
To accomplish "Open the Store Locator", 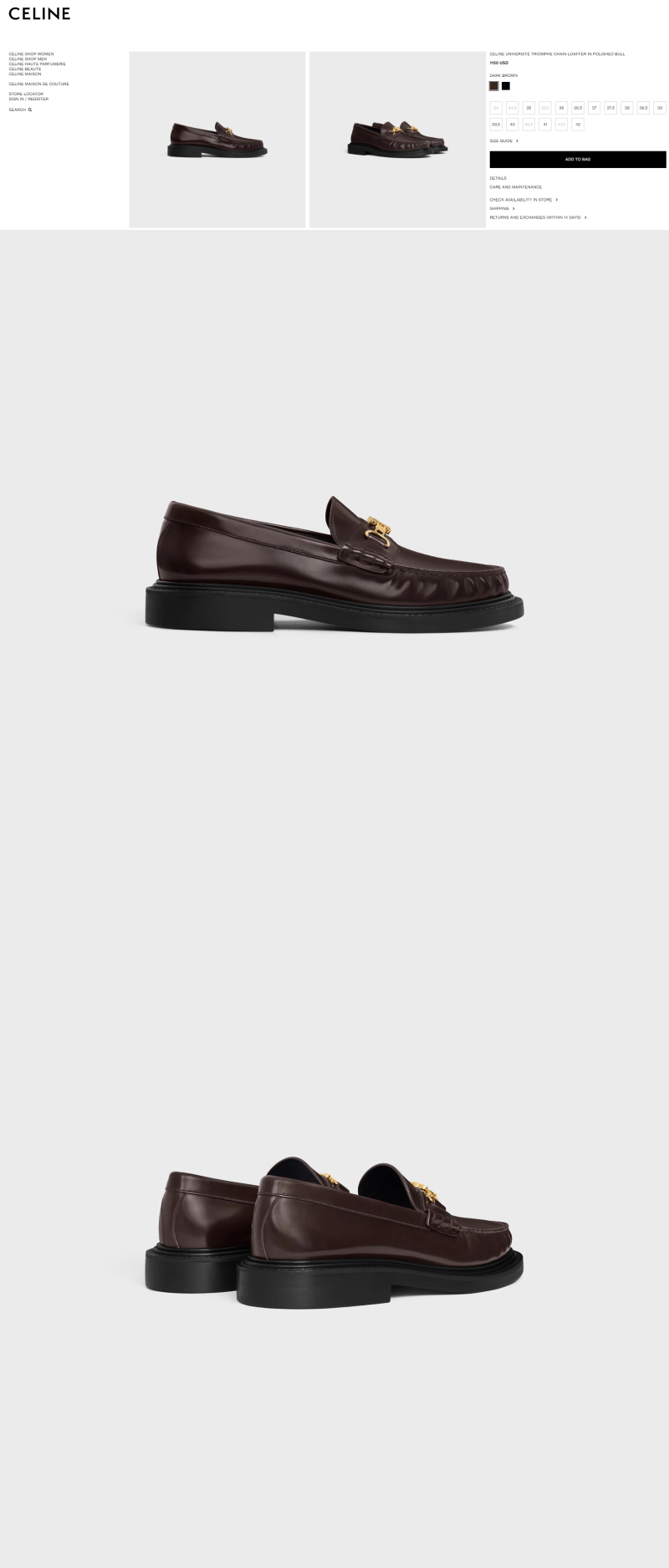I will pos(26,94).
